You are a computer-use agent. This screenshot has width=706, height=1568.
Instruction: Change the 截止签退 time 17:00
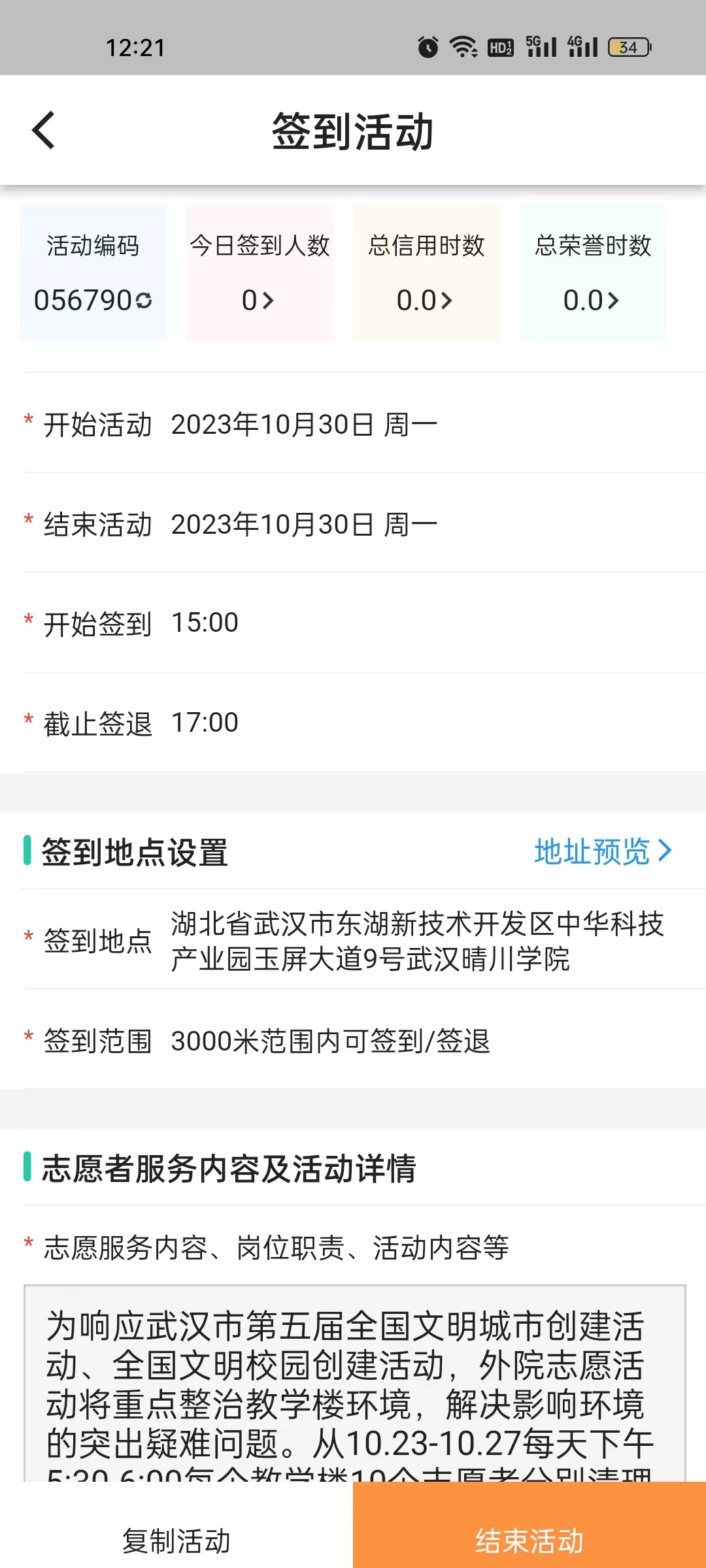pos(365,723)
